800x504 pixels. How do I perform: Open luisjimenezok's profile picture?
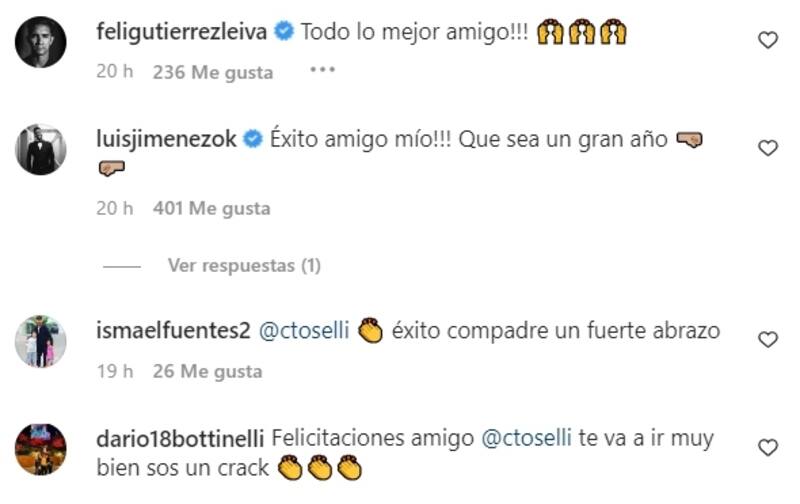tap(41, 150)
